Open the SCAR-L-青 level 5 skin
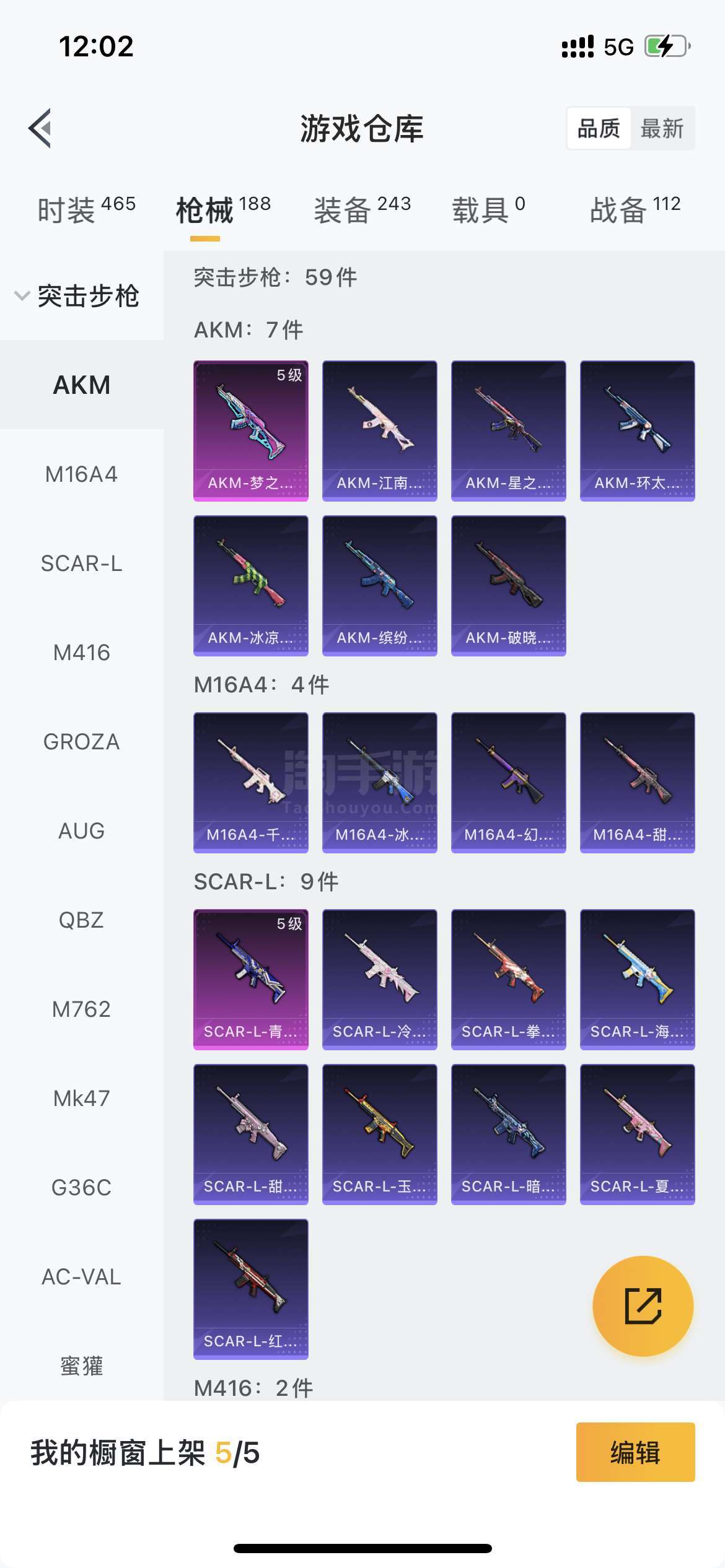 tap(251, 980)
